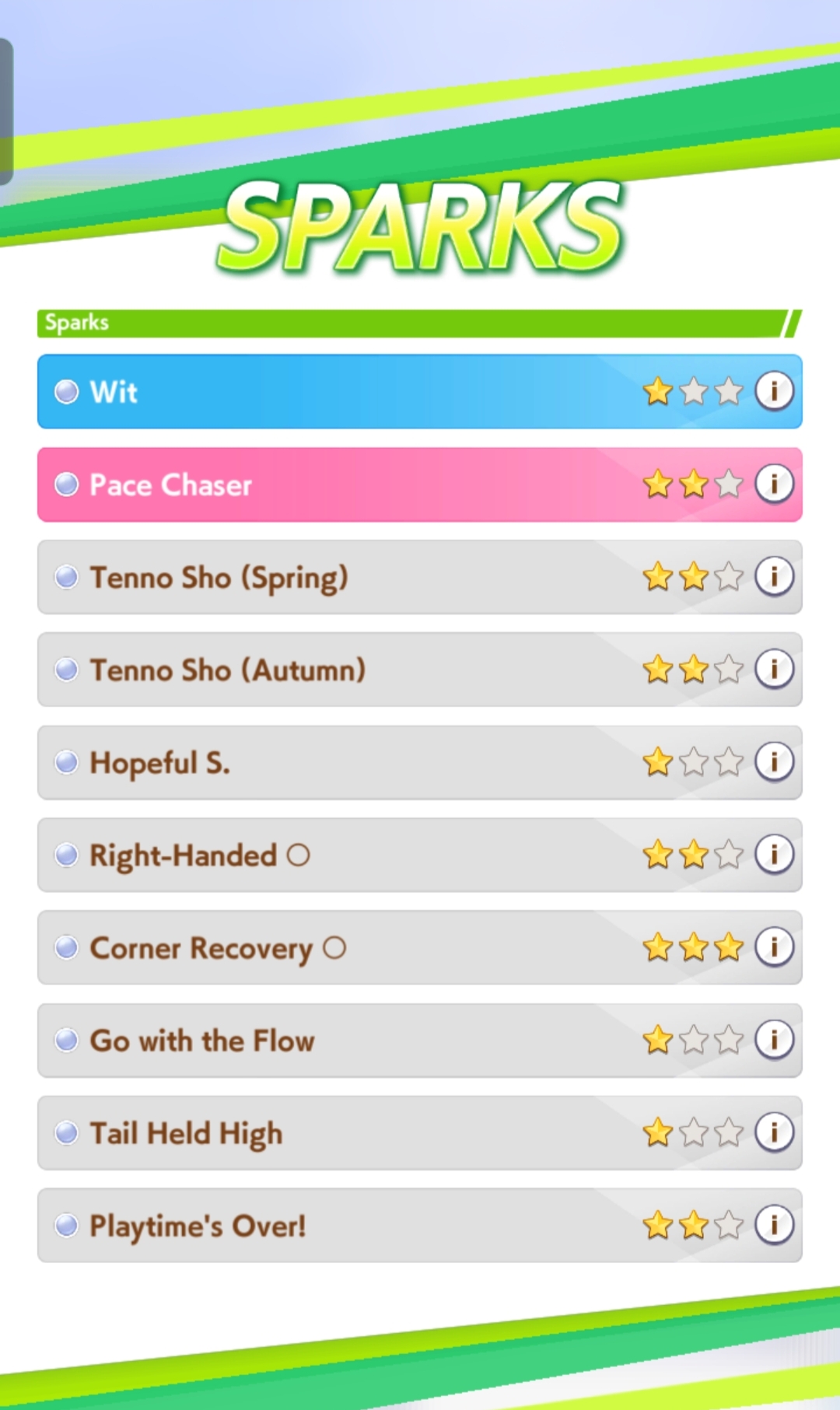Show Right-Handed spark details
The height and width of the screenshot is (1410, 840).
point(774,854)
